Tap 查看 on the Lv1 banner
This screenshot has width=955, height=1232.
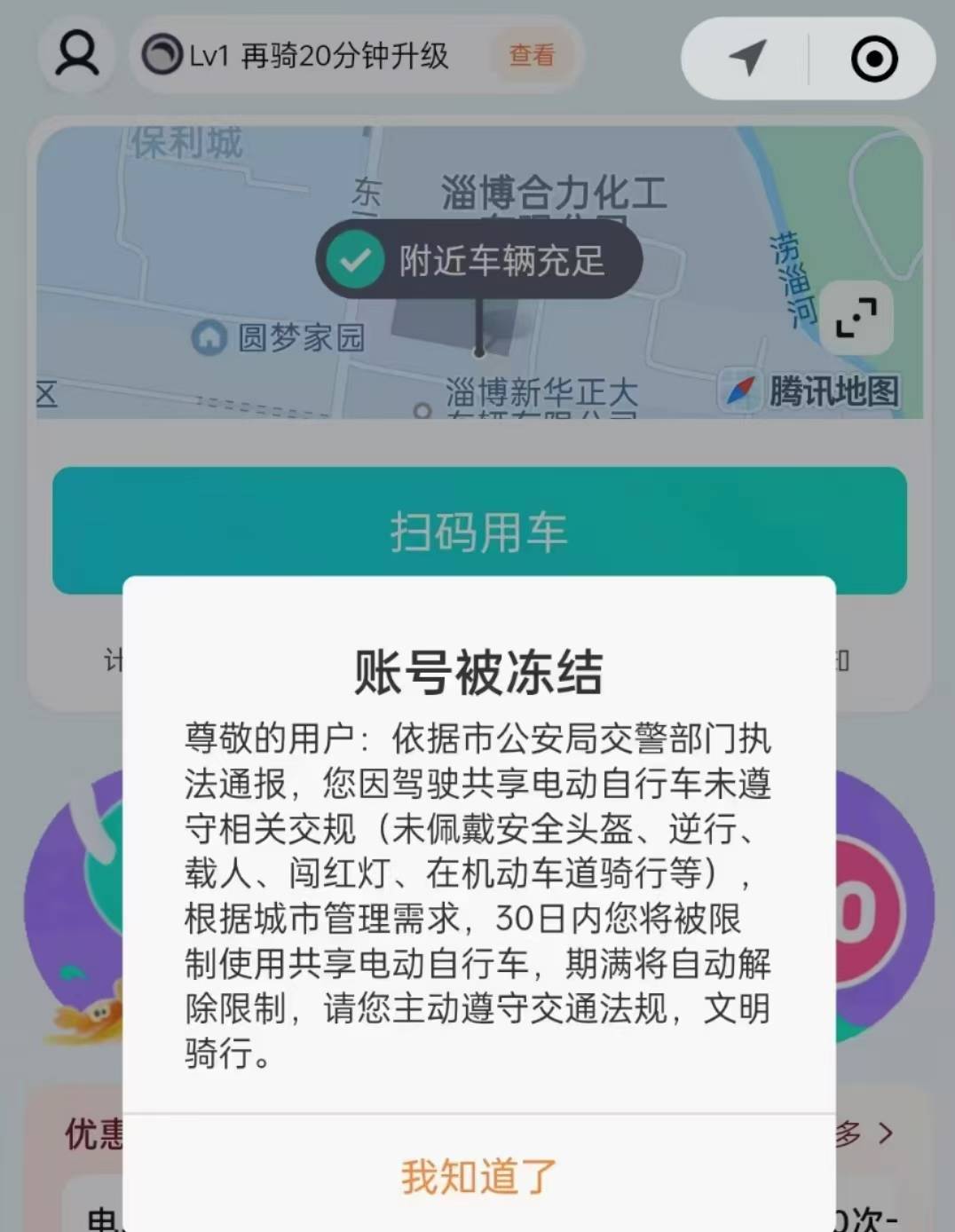[532, 56]
